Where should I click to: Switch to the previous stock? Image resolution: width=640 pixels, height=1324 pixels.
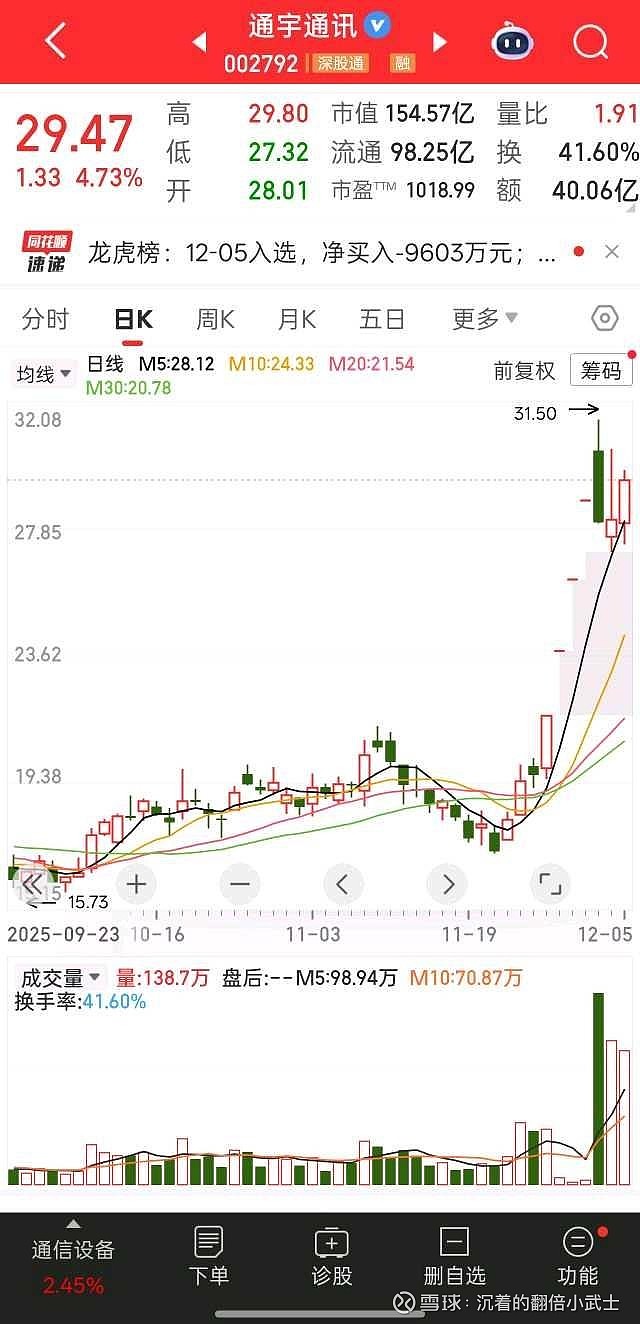pyautogui.click(x=199, y=42)
